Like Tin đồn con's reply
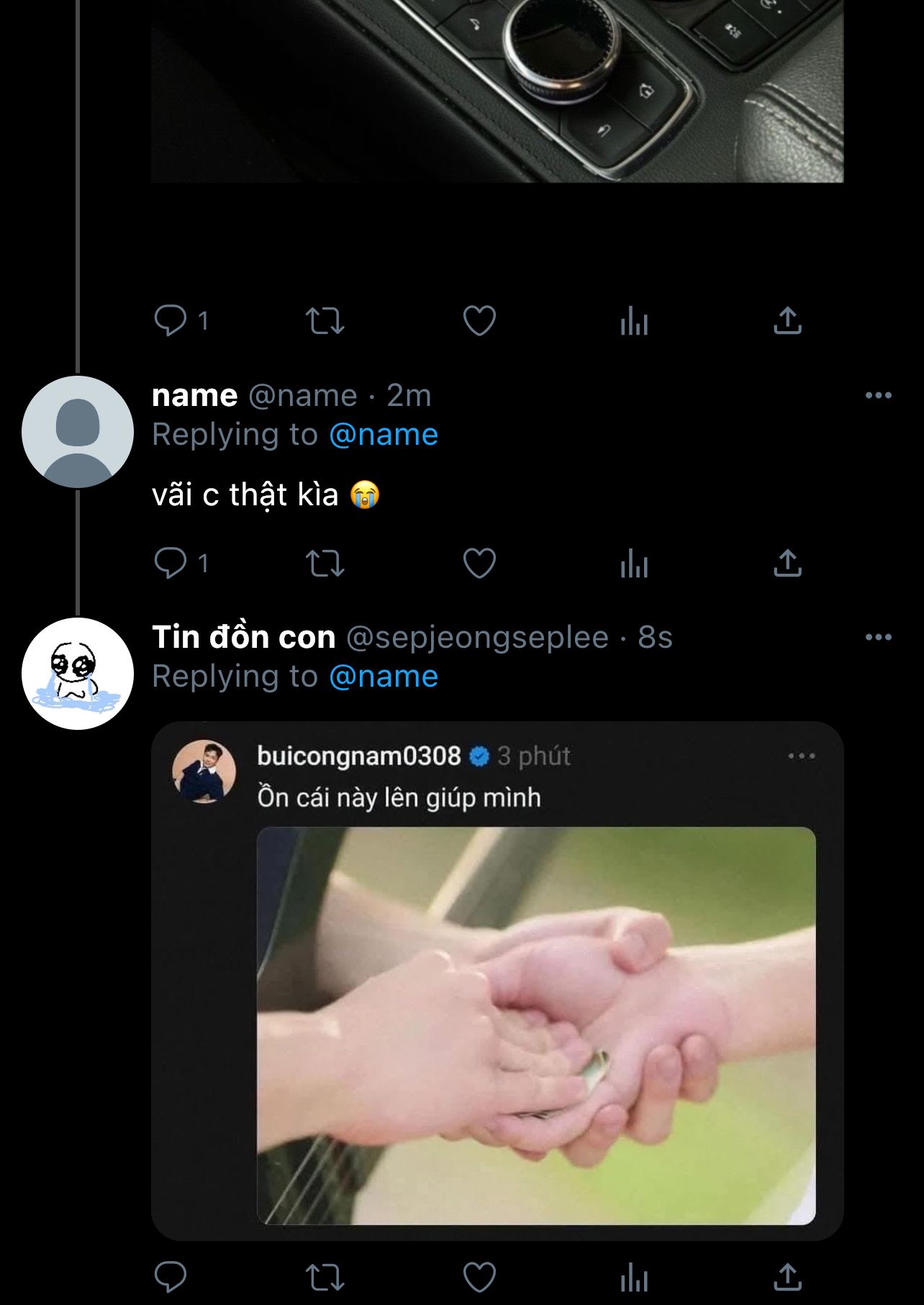 click(x=479, y=1277)
